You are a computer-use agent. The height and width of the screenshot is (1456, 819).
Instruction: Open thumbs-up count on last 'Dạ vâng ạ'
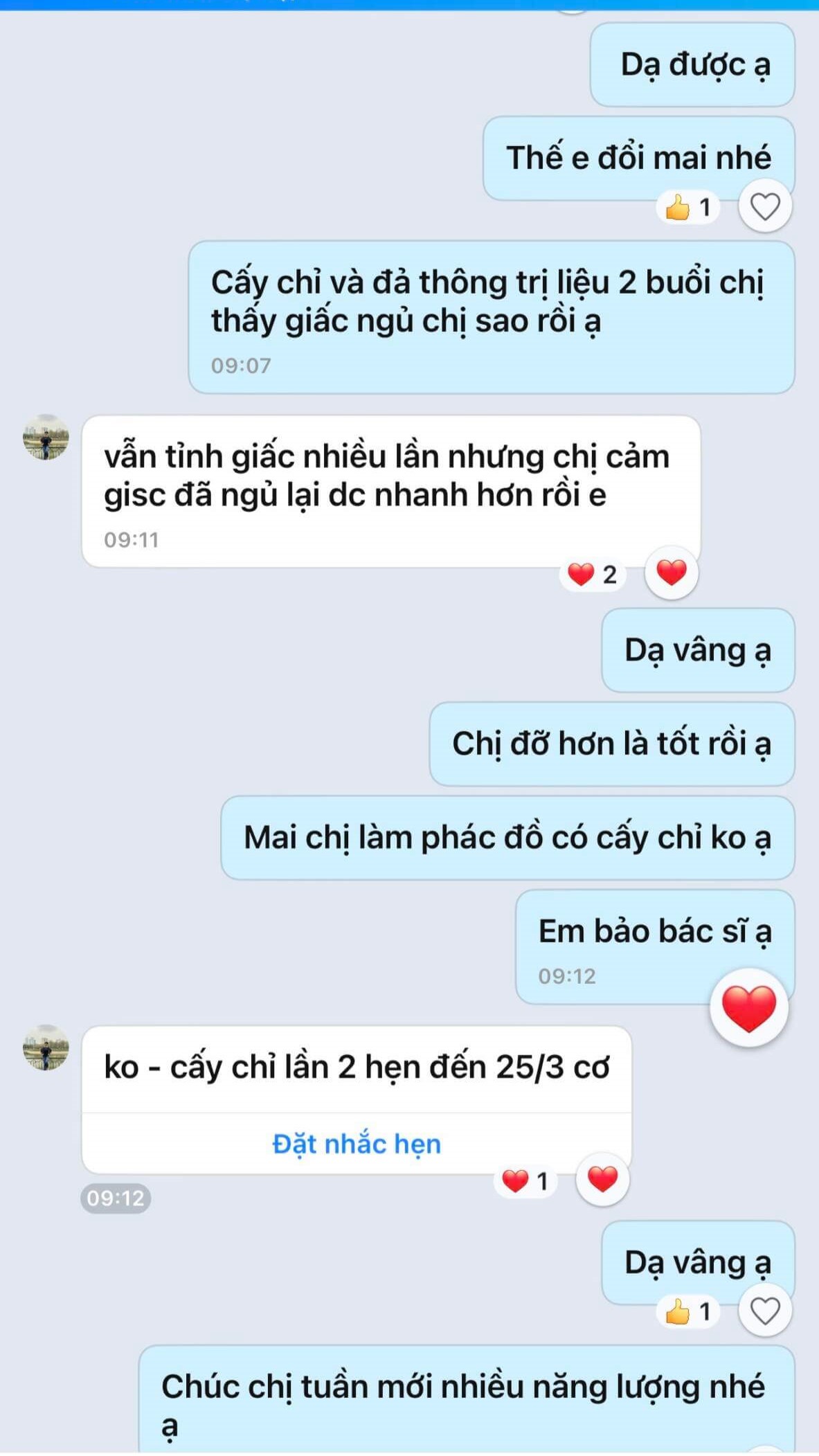point(688,1311)
